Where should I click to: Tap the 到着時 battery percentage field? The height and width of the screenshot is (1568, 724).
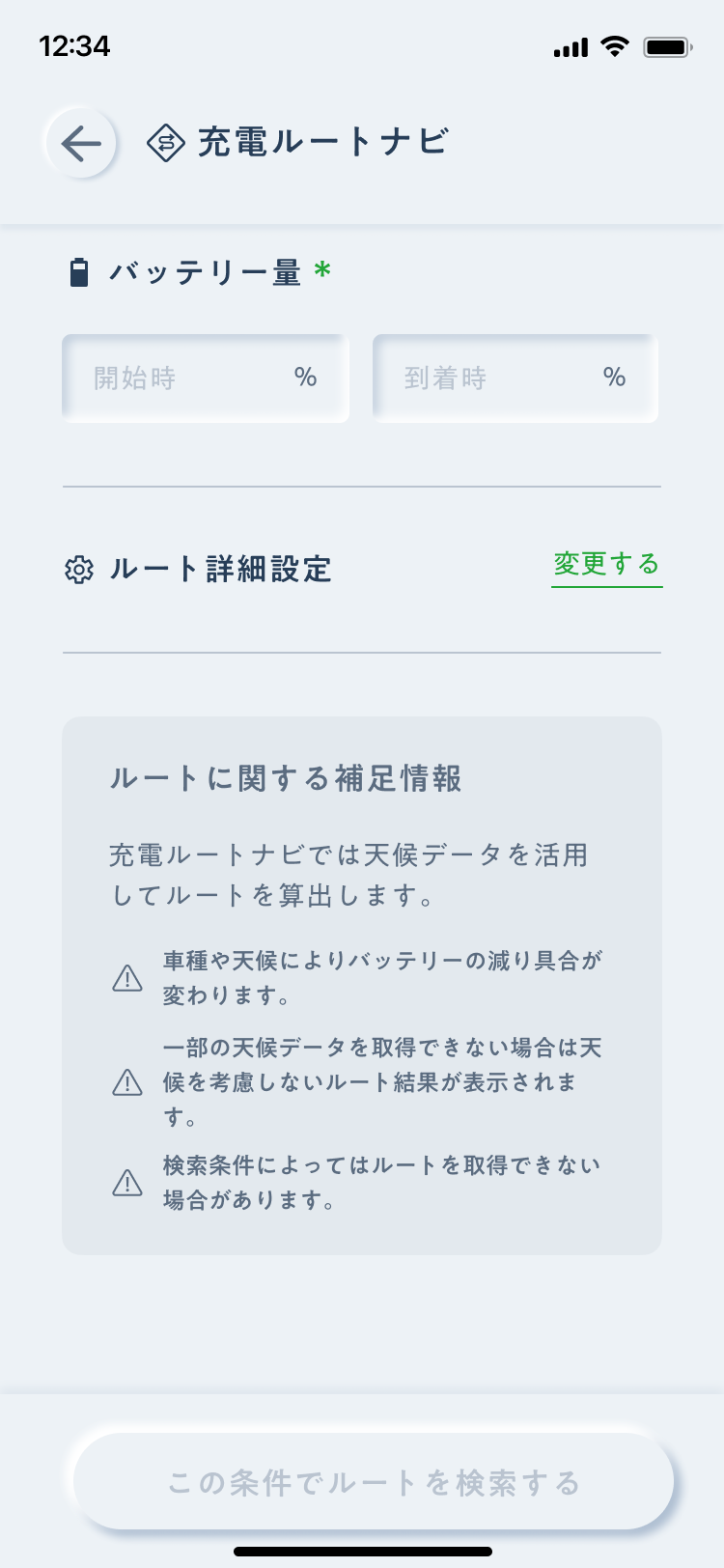tap(515, 378)
